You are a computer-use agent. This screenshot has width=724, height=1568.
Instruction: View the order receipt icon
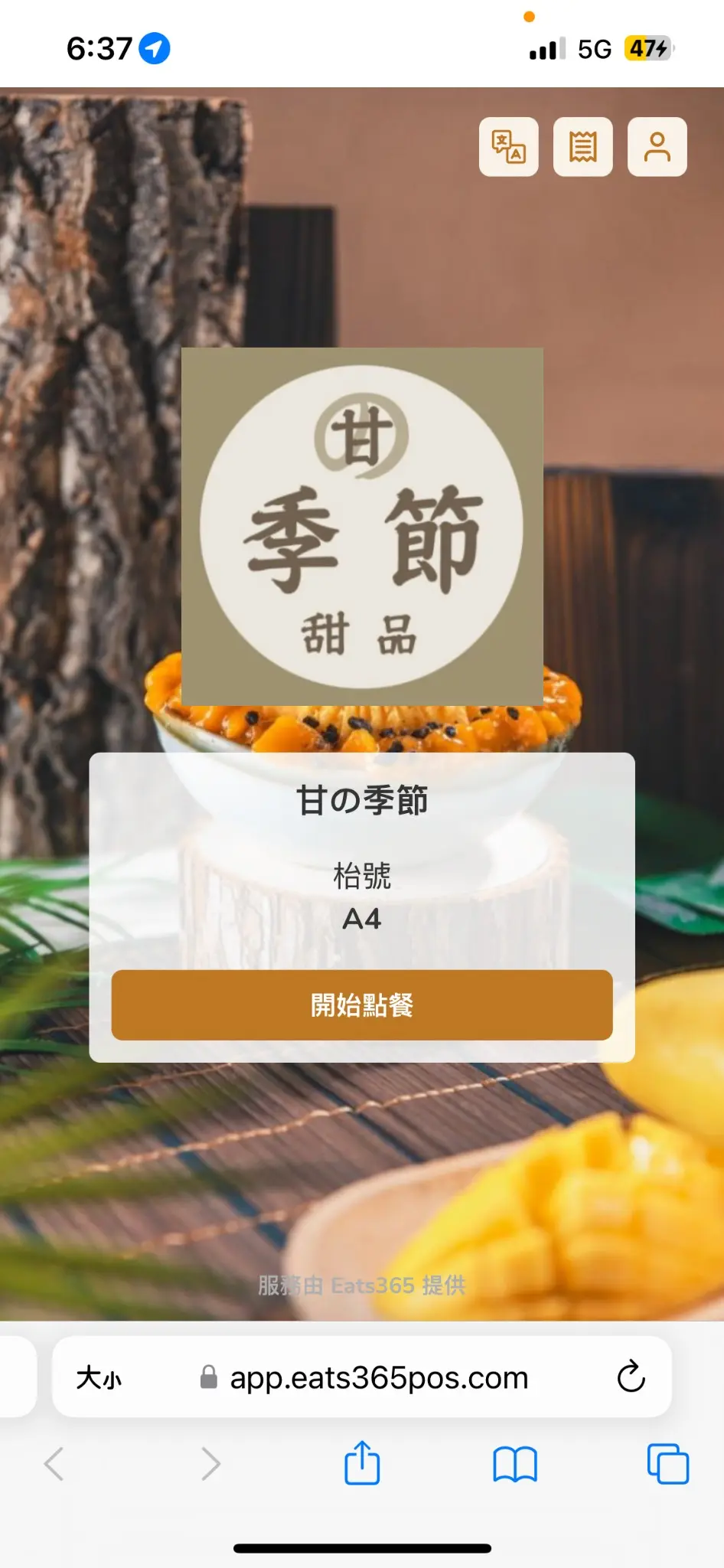pos(582,147)
